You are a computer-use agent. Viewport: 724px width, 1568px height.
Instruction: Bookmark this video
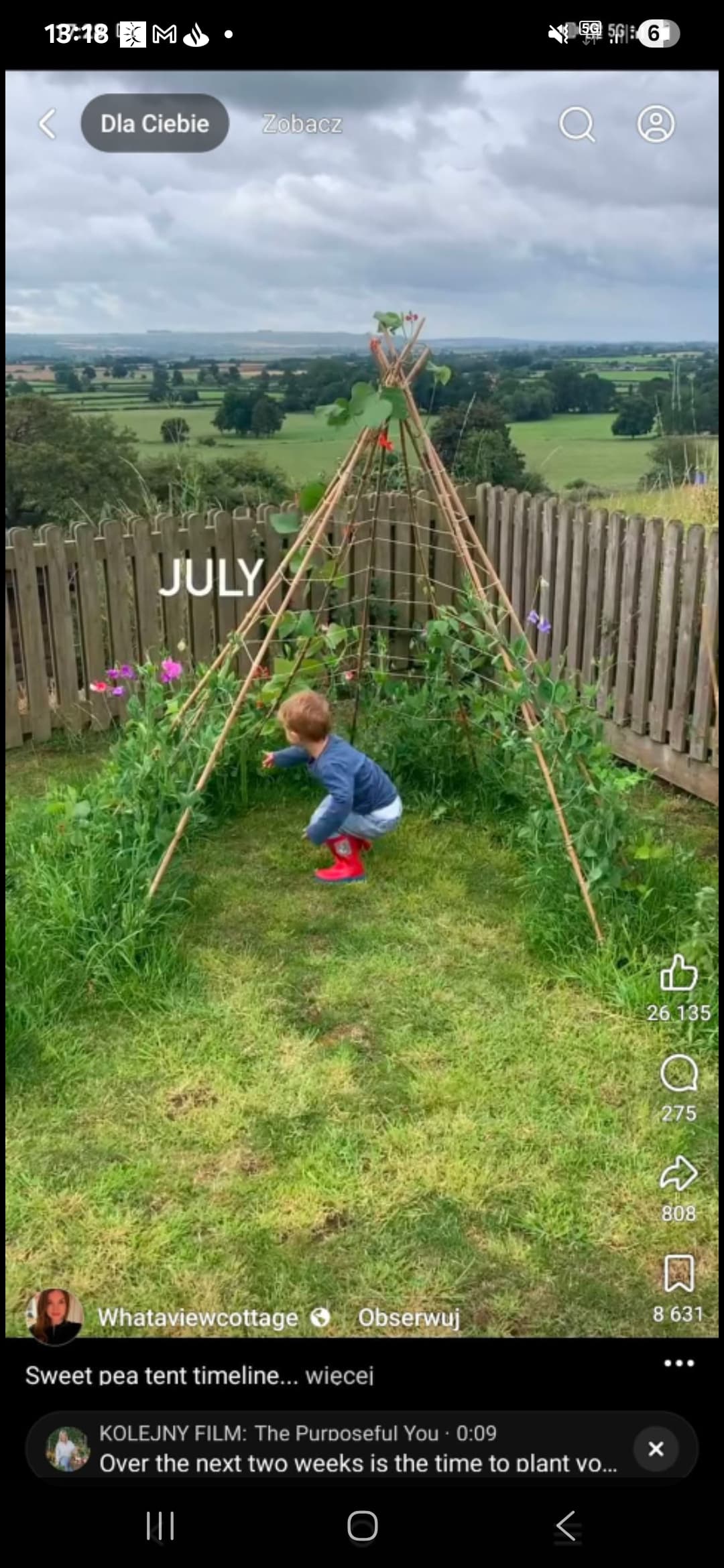[678, 1273]
